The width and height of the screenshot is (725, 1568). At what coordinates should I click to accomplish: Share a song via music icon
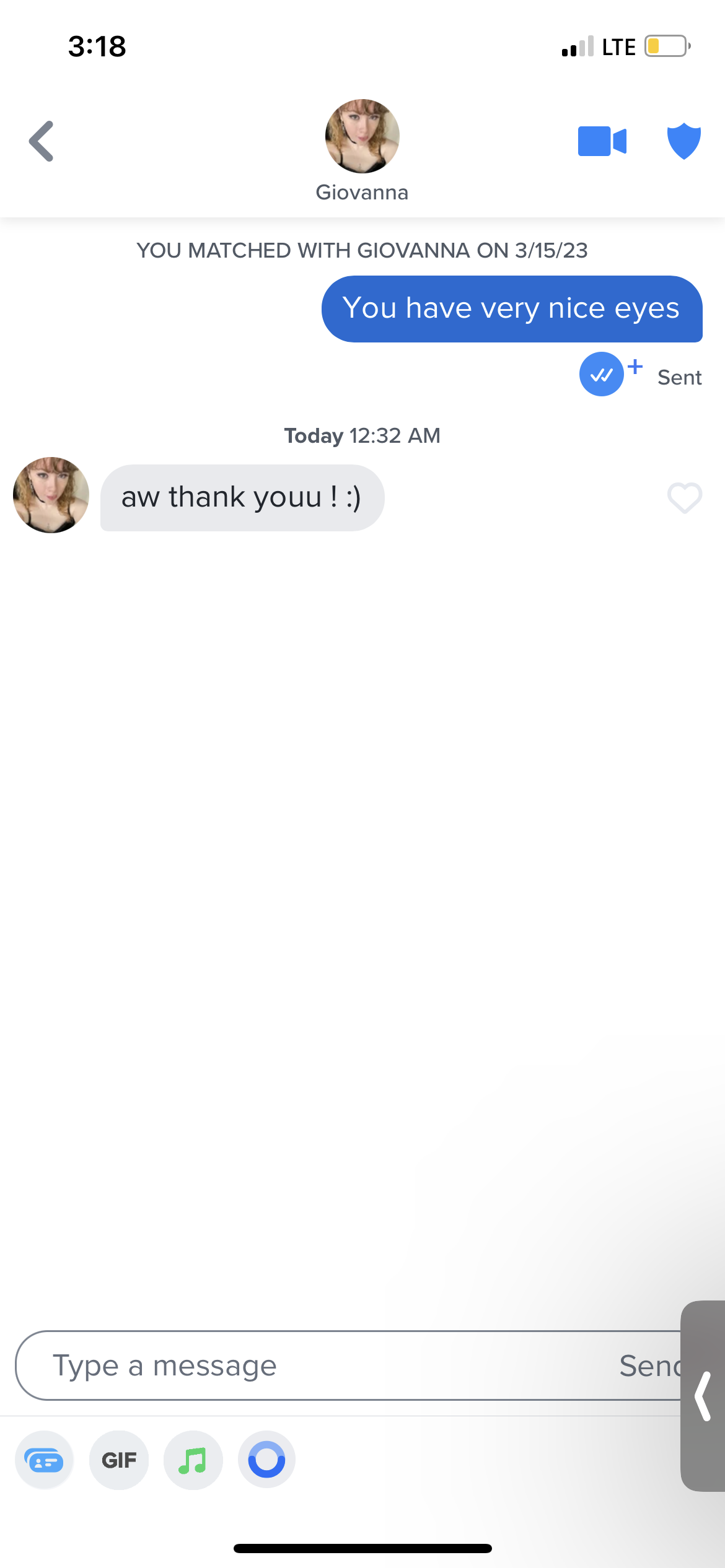point(193,1460)
